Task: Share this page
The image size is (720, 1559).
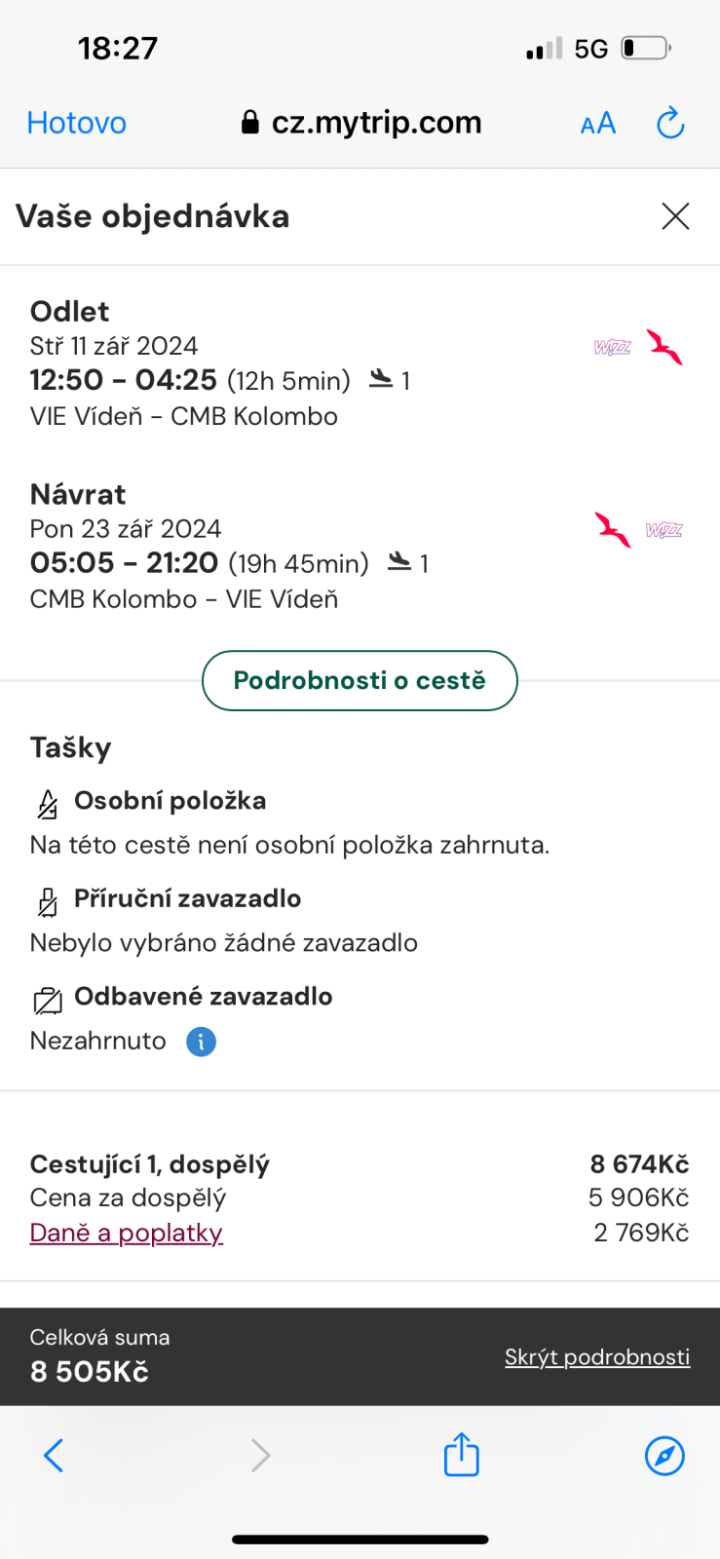Action: pyautogui.click(x=461, y=1455)
